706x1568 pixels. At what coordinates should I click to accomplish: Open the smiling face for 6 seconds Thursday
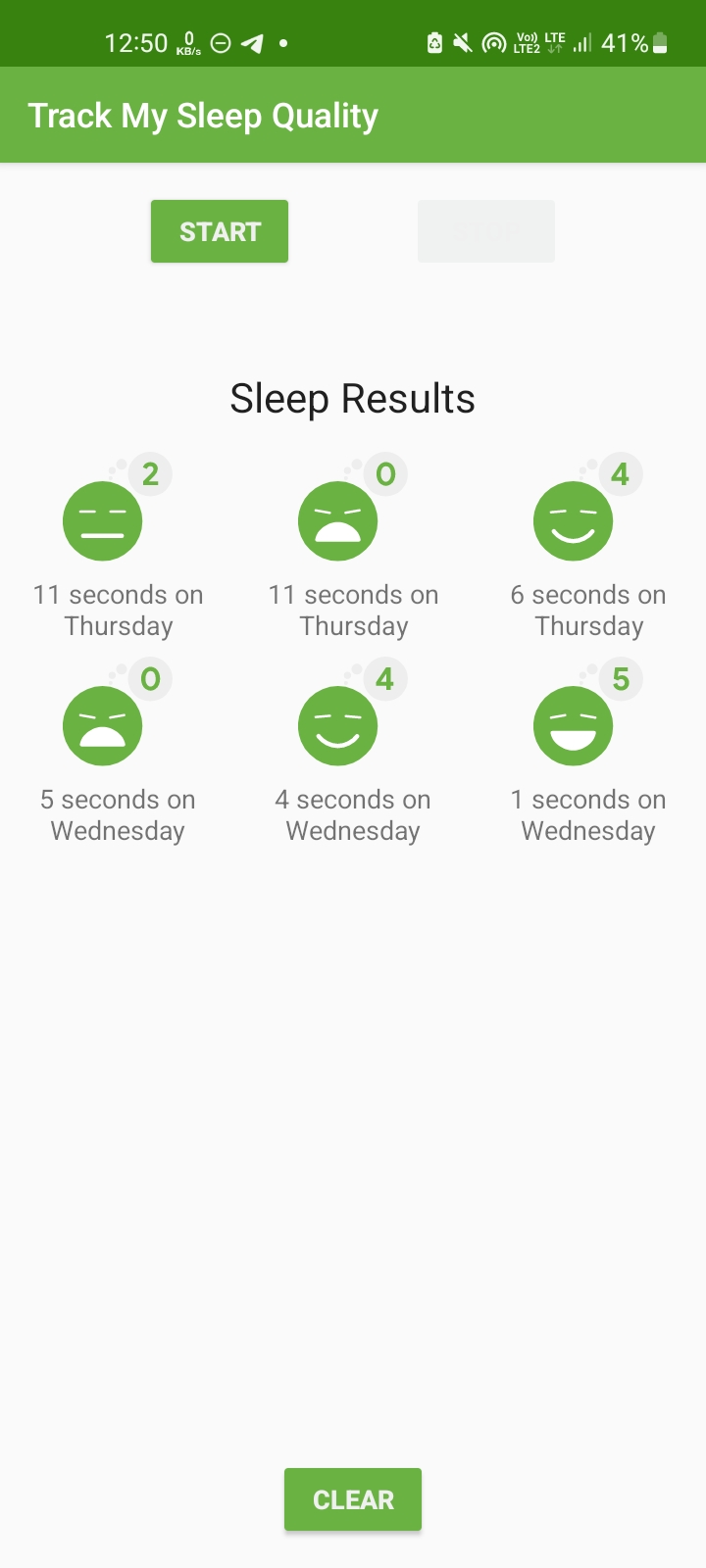pos(573,520)
